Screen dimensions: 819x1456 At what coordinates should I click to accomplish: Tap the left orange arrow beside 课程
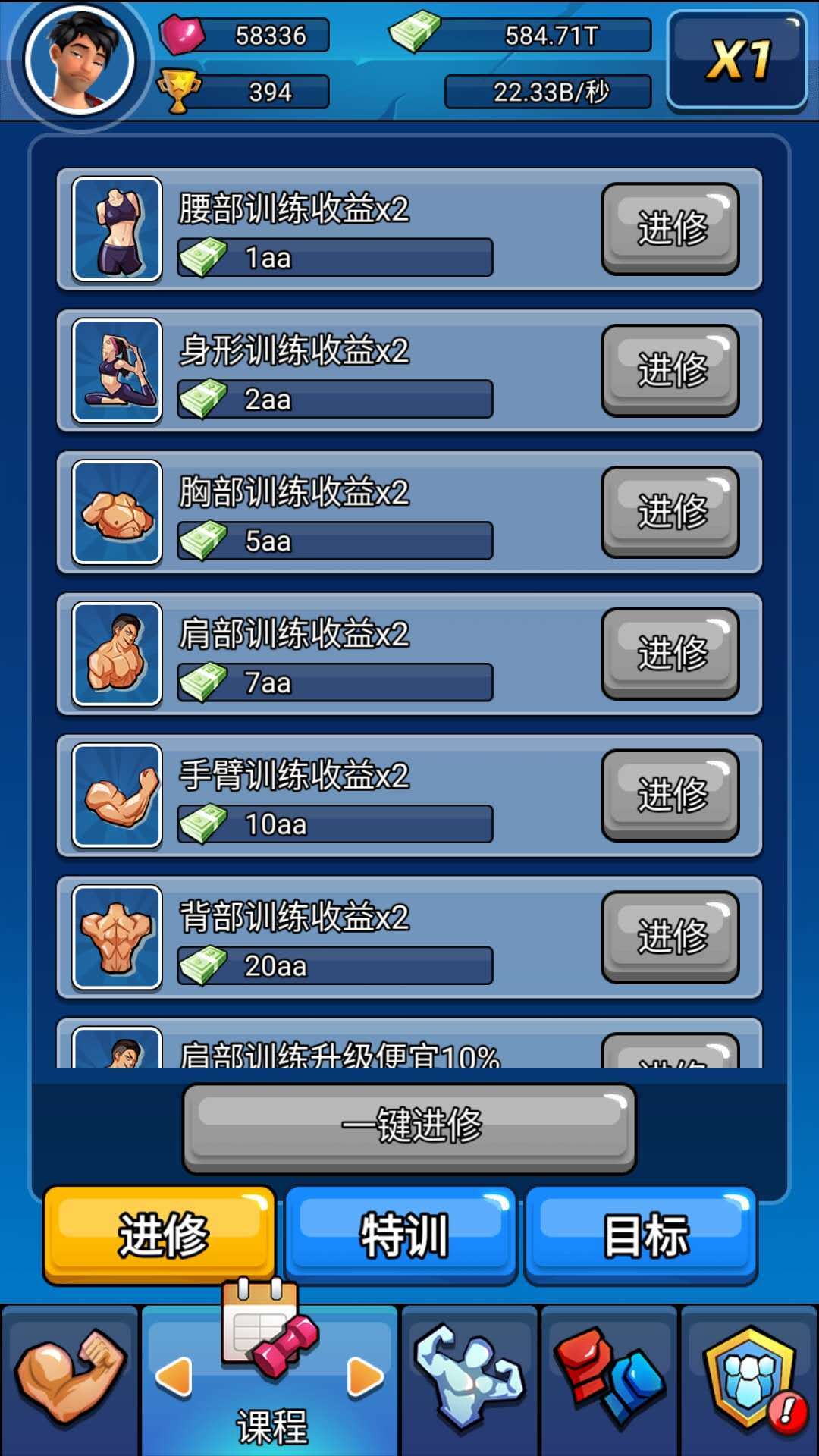coord(174,1377)
